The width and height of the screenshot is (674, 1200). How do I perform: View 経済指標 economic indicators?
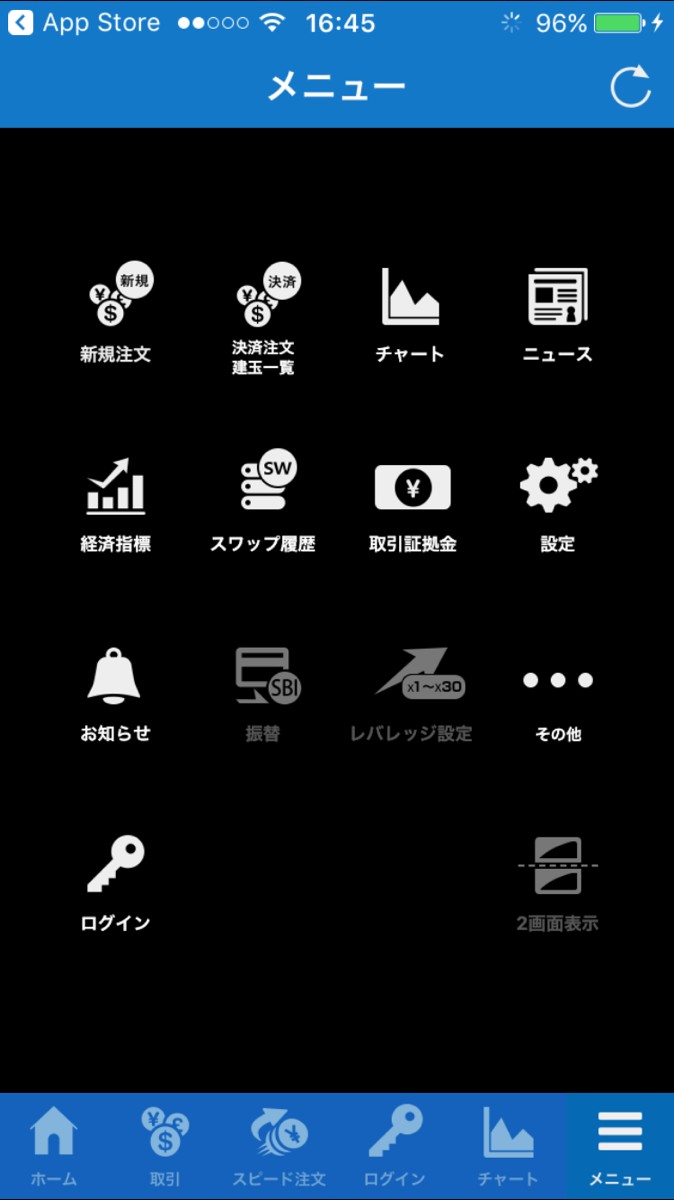pyautogui.click(x=116, y=504)
